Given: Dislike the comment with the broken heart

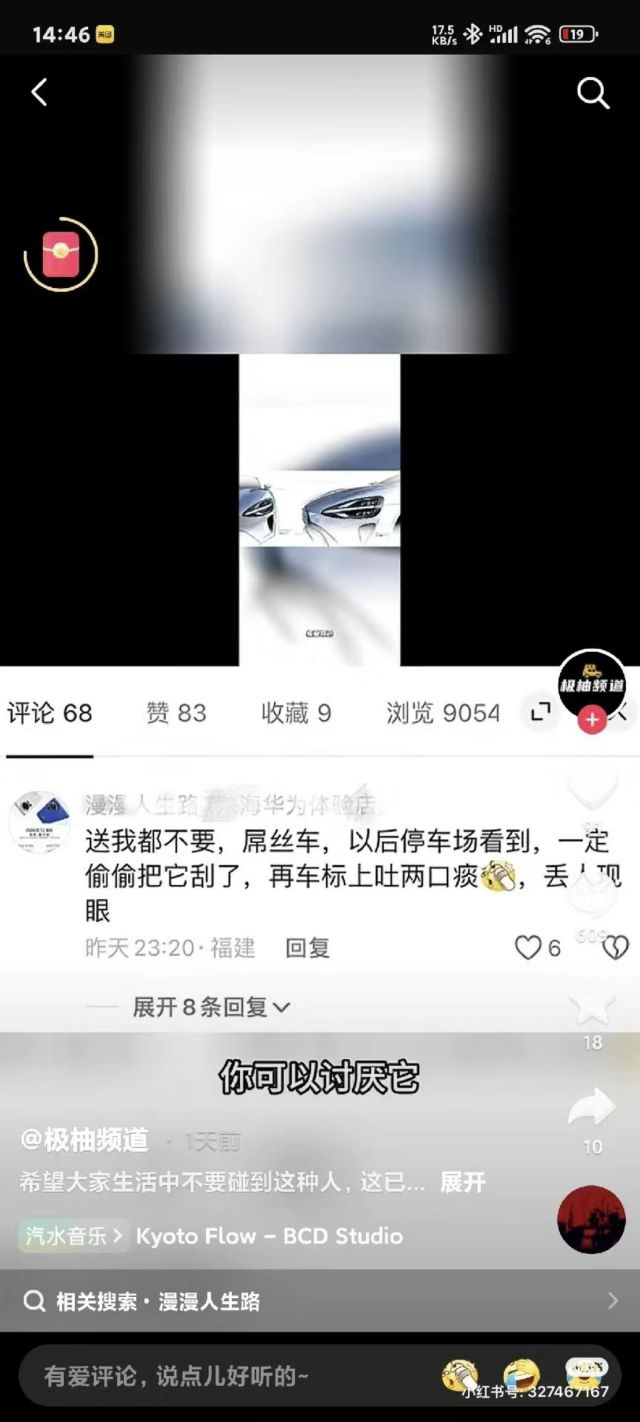Looking at the screenshot, I should click(615, 947).
